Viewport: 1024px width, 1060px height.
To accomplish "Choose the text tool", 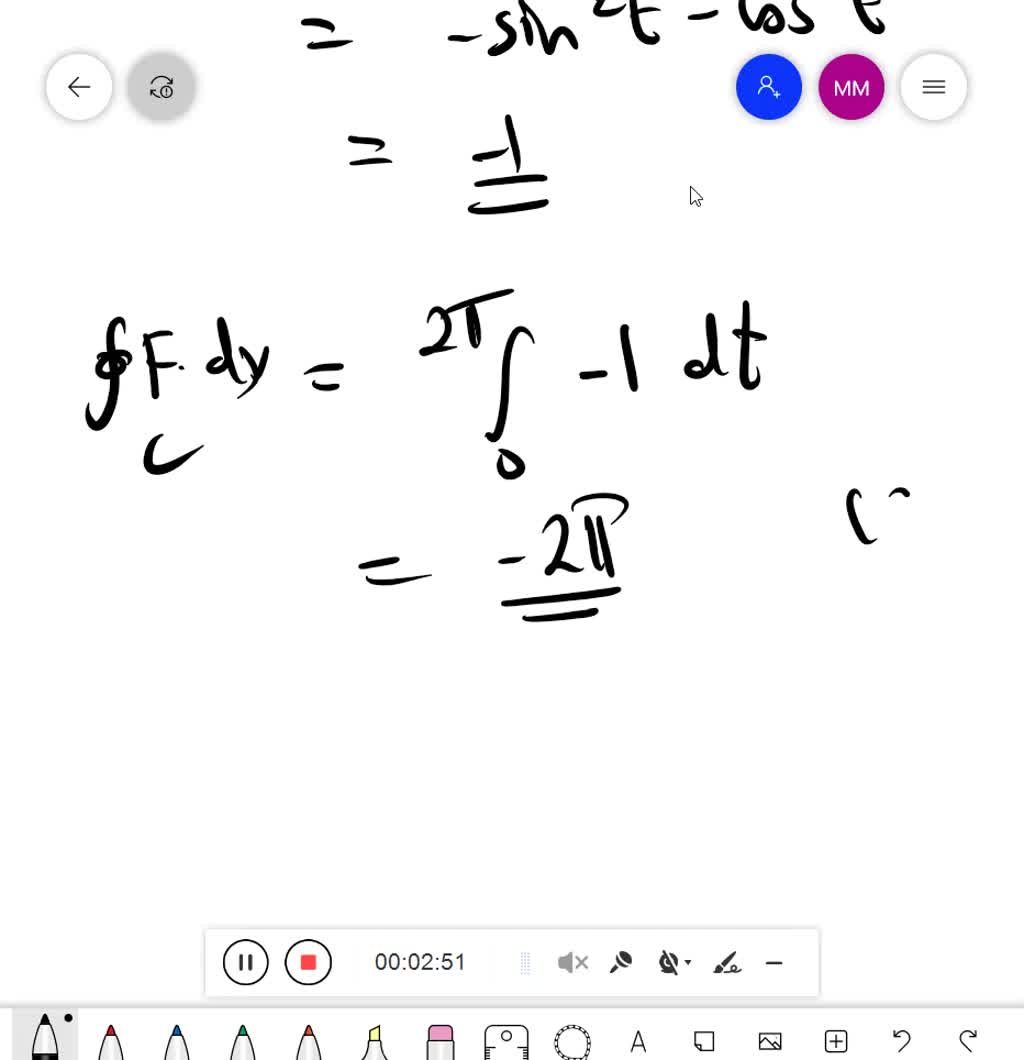I will [639, 1040].
